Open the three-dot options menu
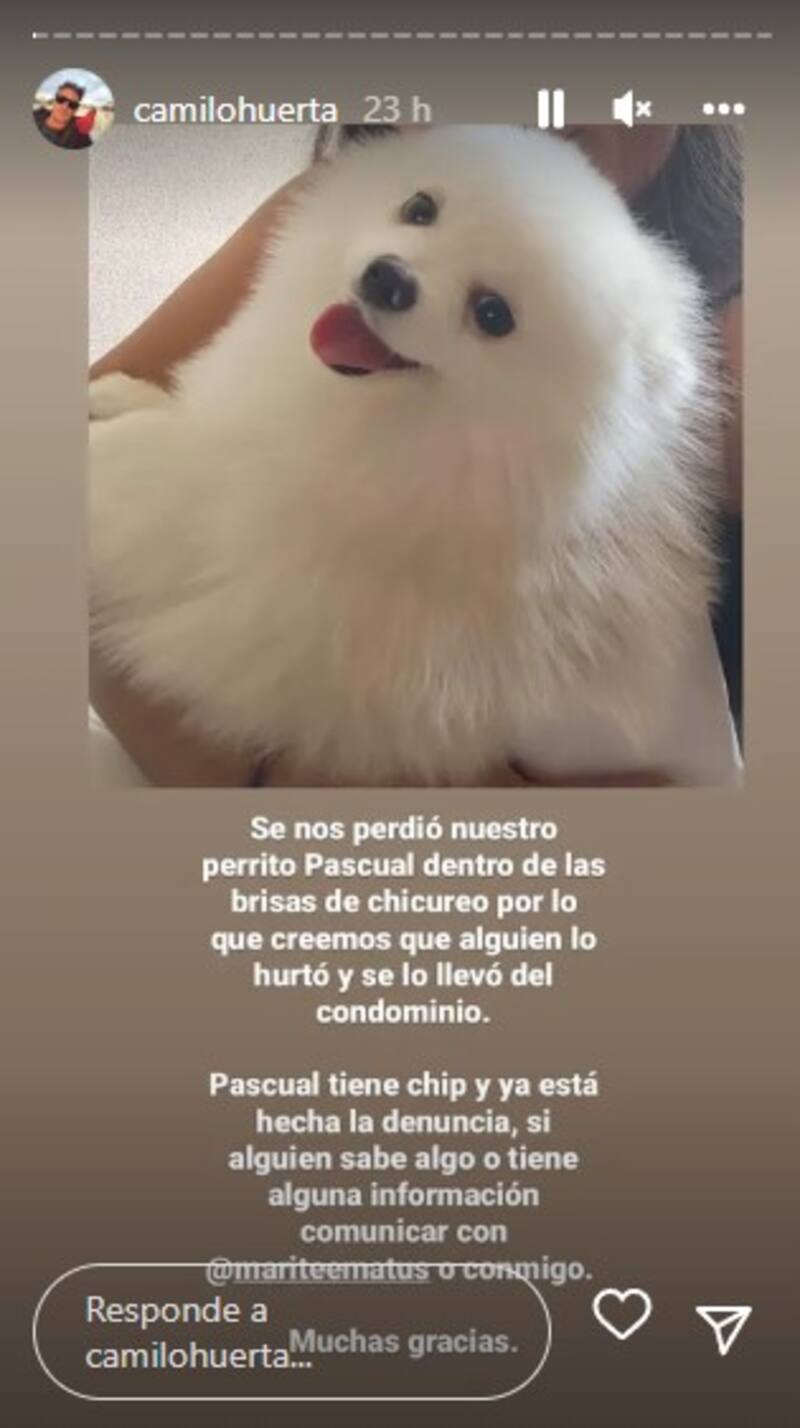The height and width of the screenshot is (1428, 800). coord(722,109)
